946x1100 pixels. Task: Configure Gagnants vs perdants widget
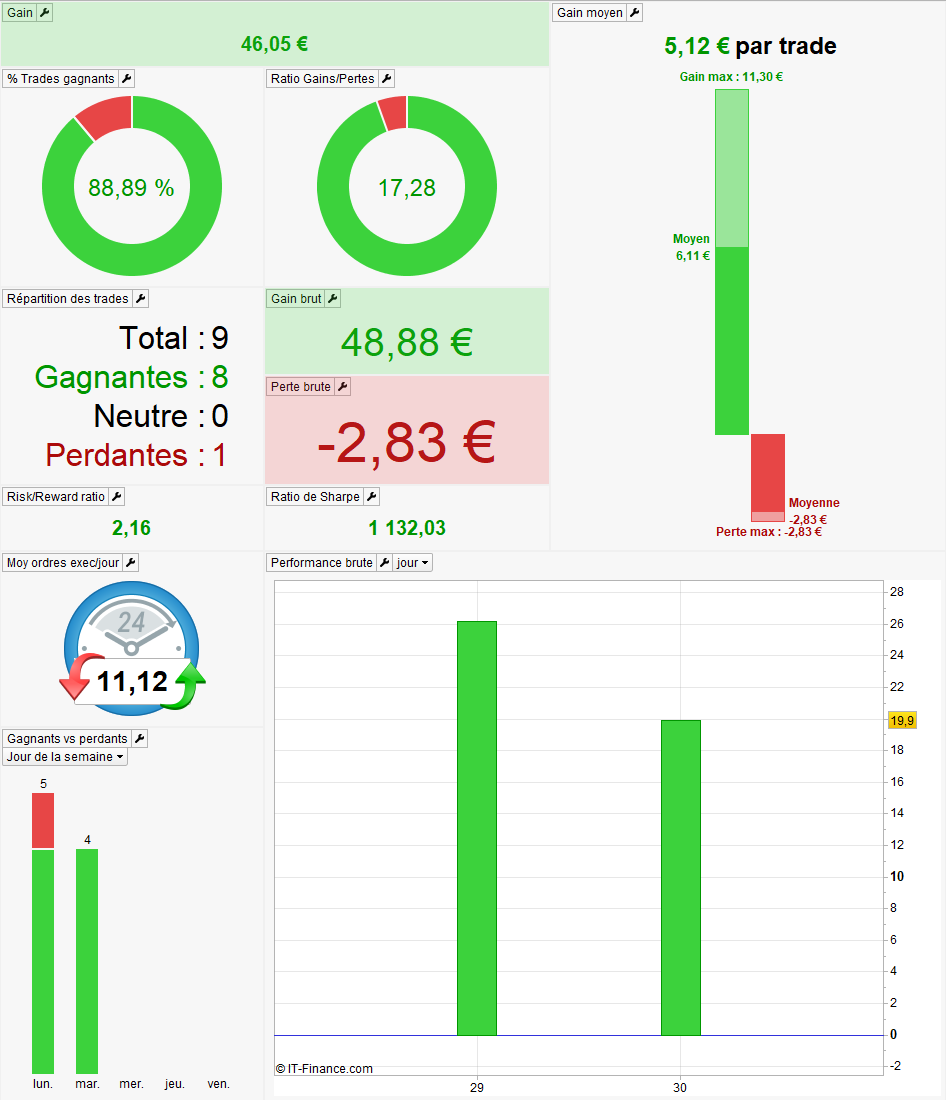coord(140,739)
